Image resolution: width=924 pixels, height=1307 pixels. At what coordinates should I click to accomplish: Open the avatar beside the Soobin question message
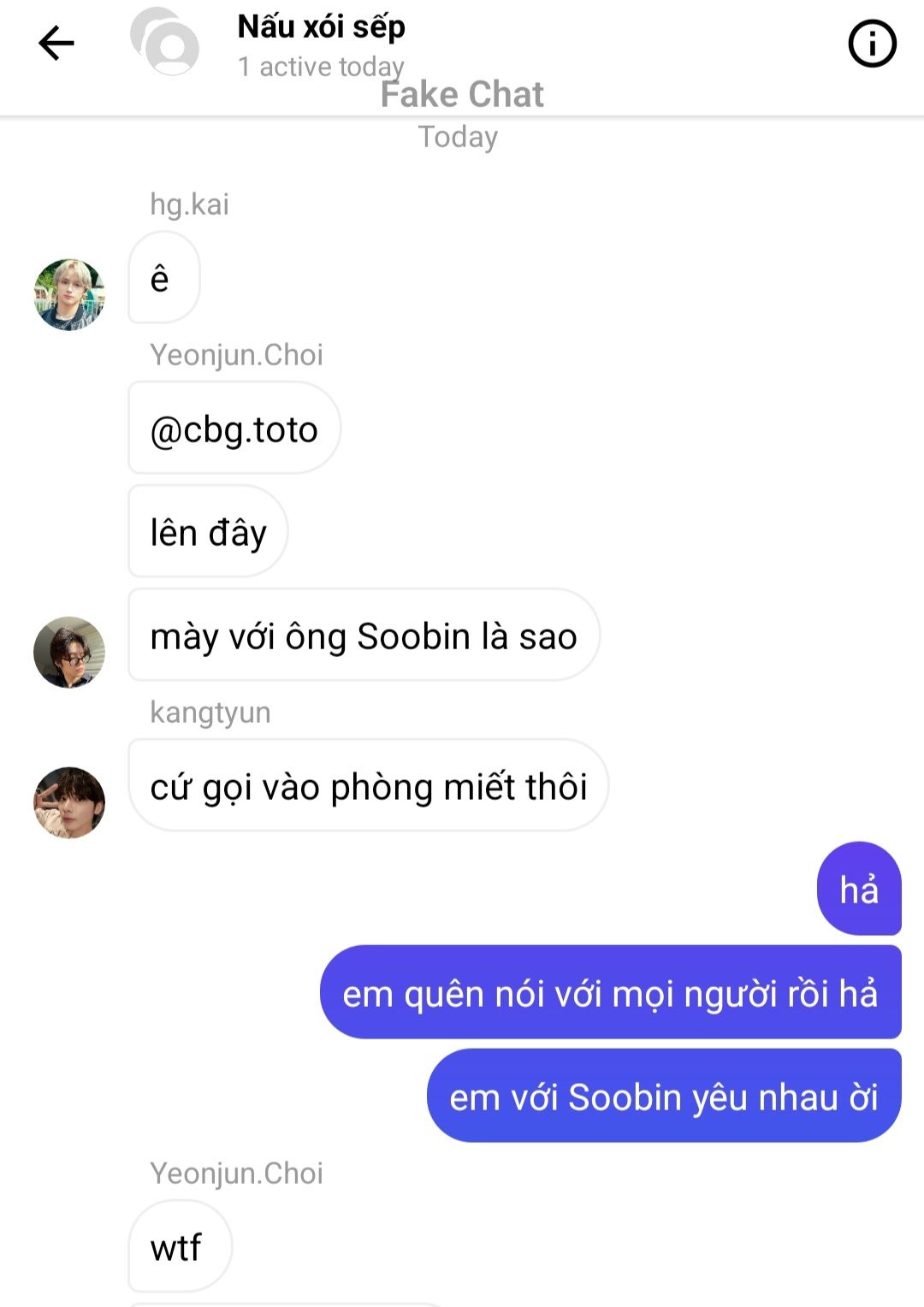click(69, 652)
